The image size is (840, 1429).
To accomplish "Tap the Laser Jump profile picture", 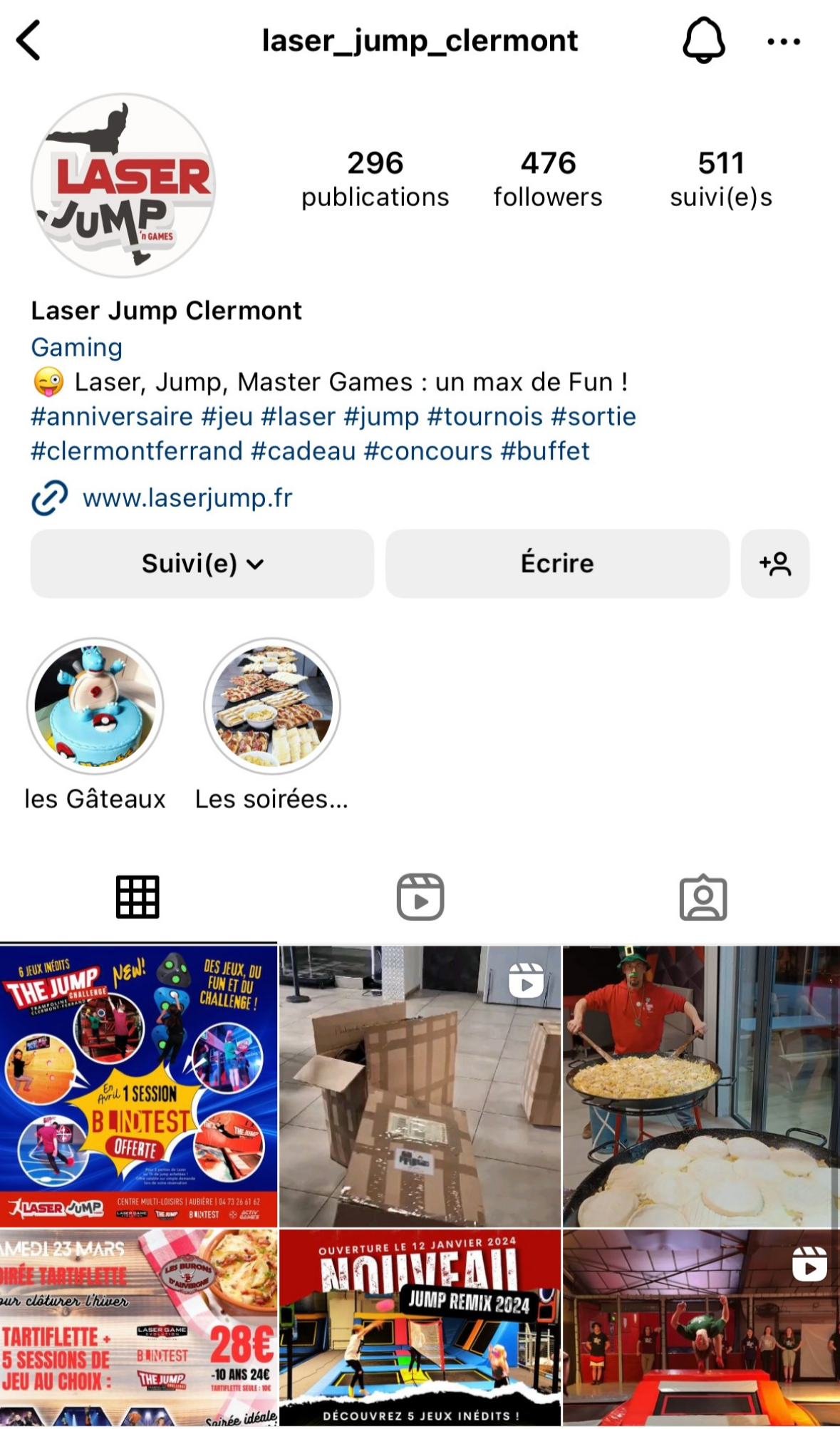I will [125, 182].
